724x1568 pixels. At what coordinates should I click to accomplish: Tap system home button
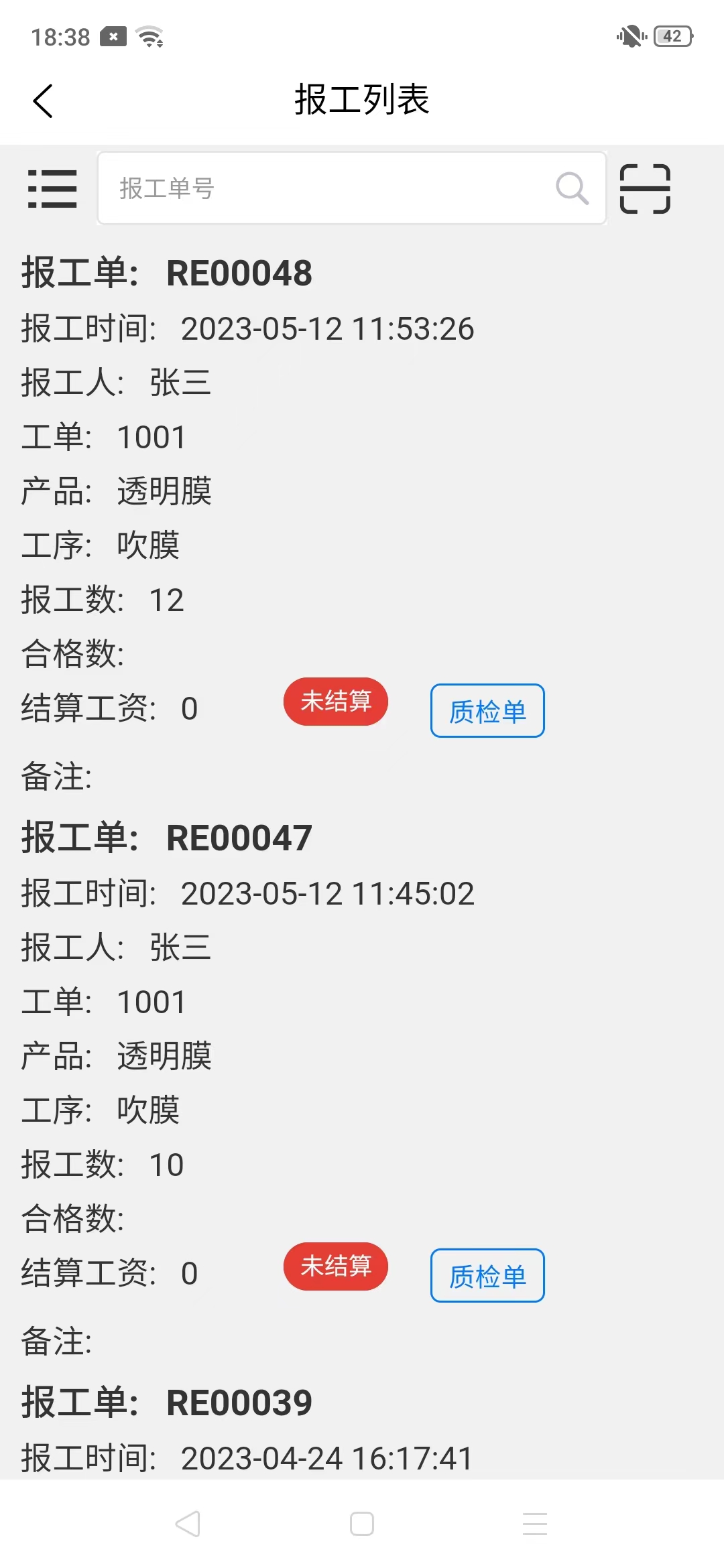(x=362, y=1523)
